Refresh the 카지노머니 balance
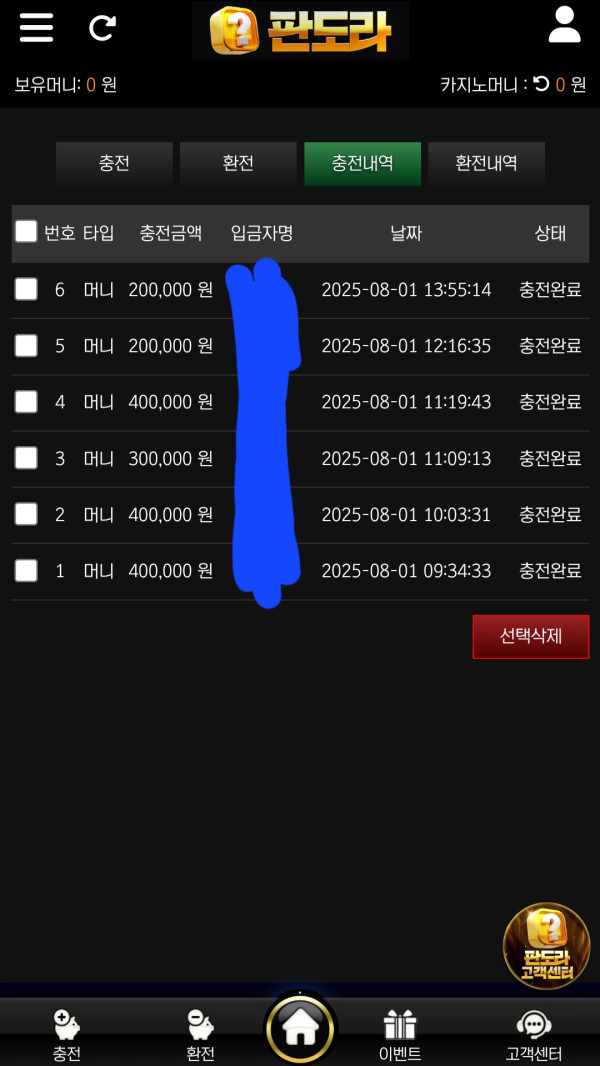Image resolution: width=600 pixels, height=1066 pixels. point(541,84)
